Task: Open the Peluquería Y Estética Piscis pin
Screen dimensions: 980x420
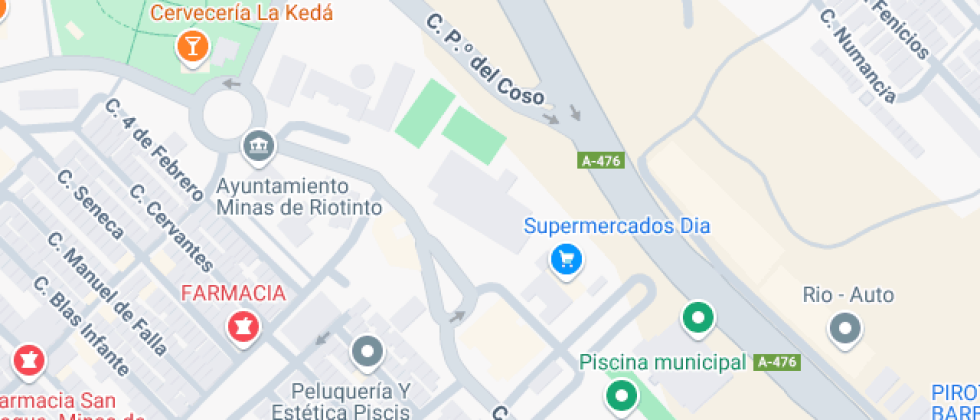Action: click(368, 352)
